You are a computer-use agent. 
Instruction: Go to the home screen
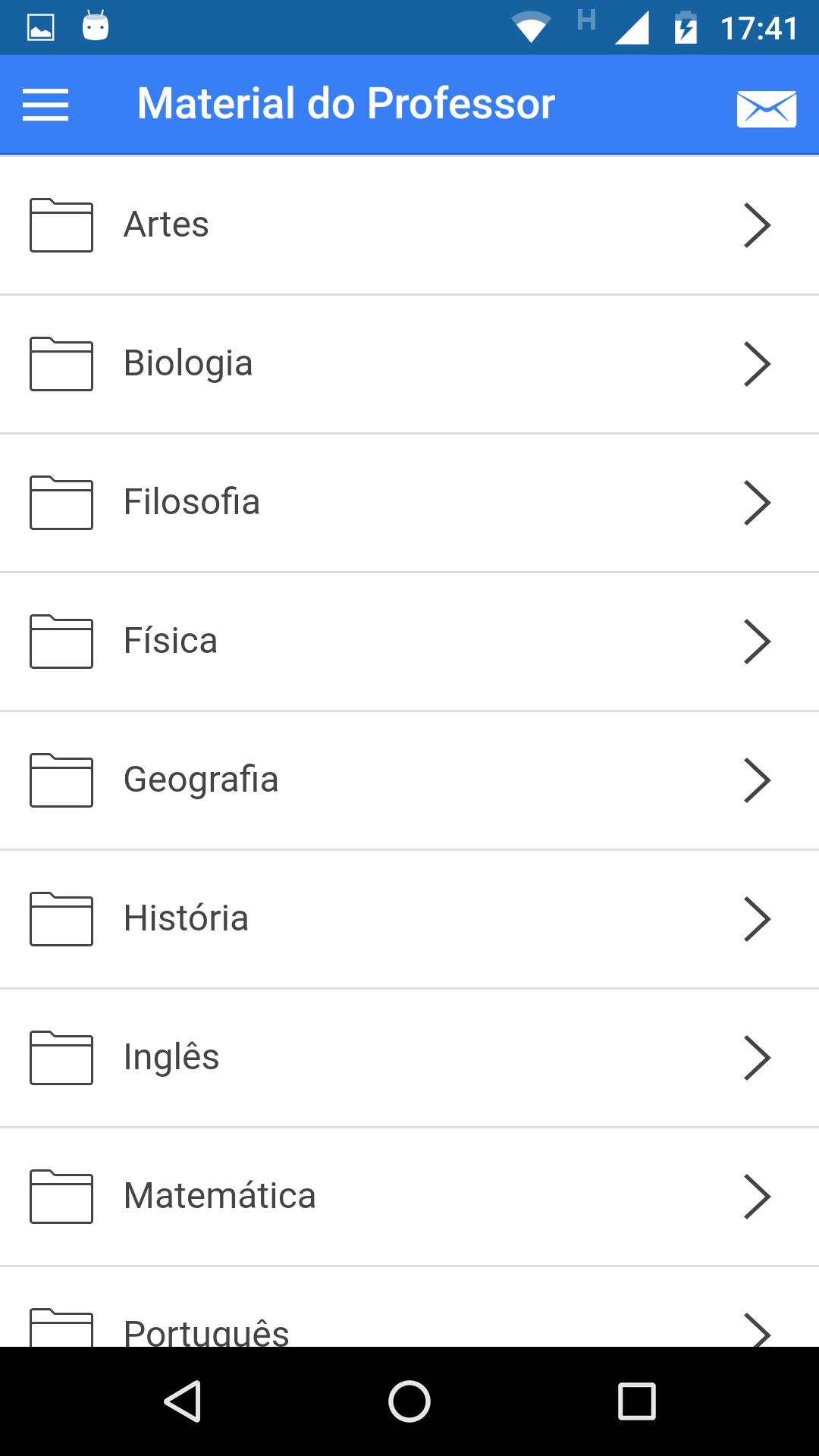(x=409, y=1401)
